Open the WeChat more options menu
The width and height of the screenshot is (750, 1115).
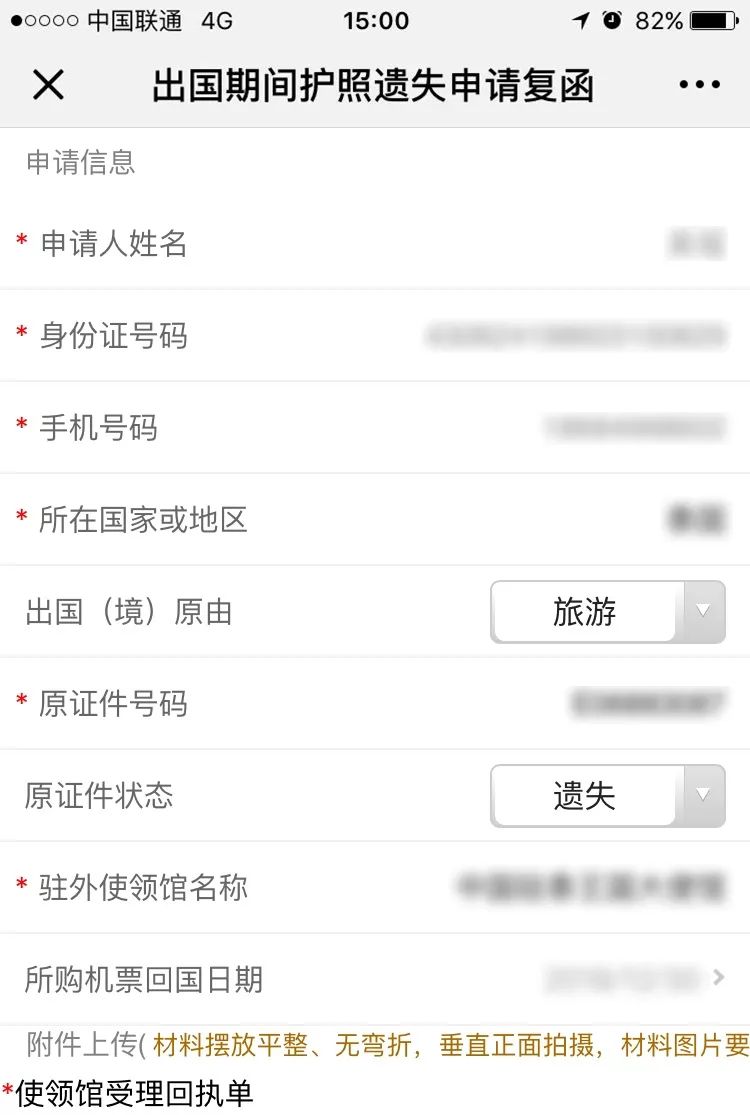pos(698,85)
